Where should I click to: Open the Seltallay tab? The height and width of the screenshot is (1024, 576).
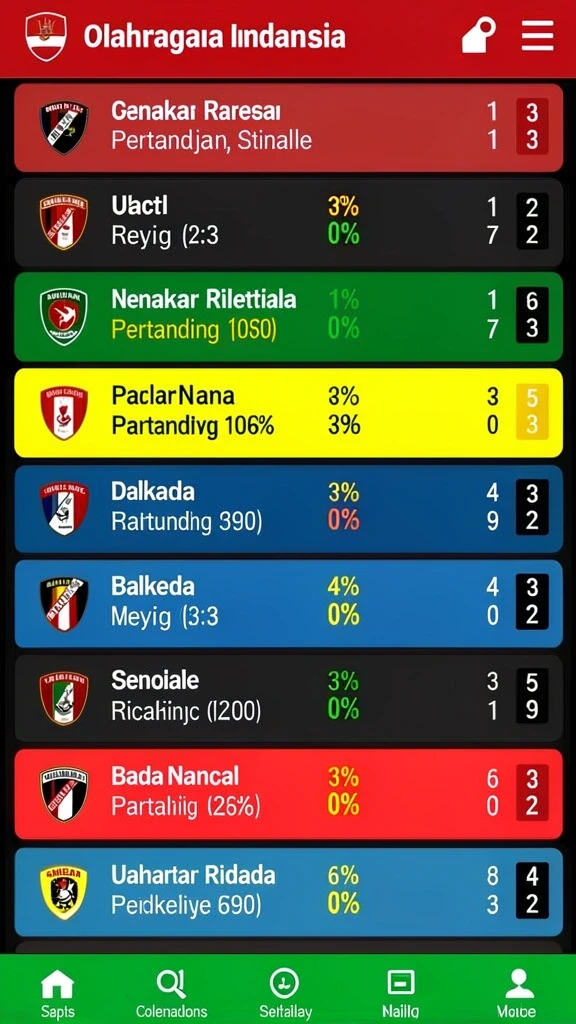click(285, 993)
